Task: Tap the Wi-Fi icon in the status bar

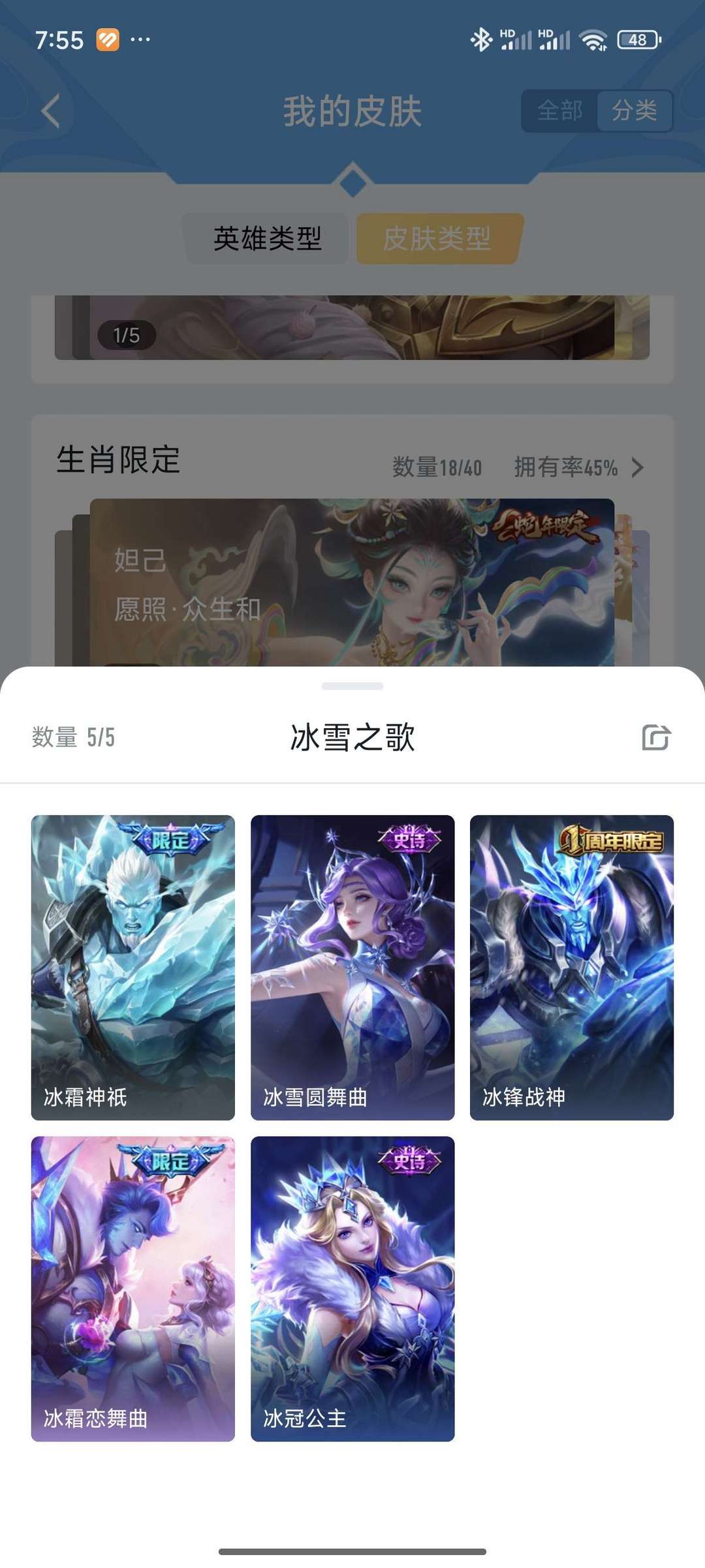Action: coord(593,40)
